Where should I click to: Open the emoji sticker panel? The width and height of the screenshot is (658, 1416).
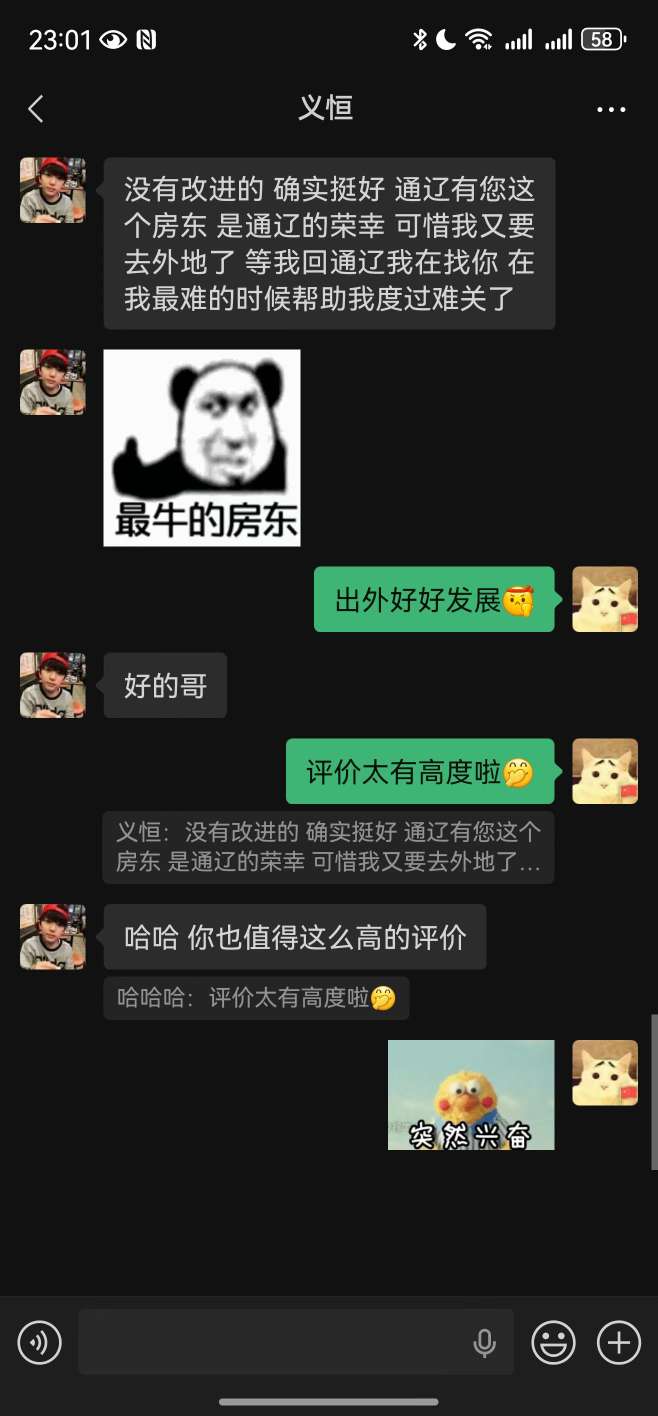tap(553, 1342)
